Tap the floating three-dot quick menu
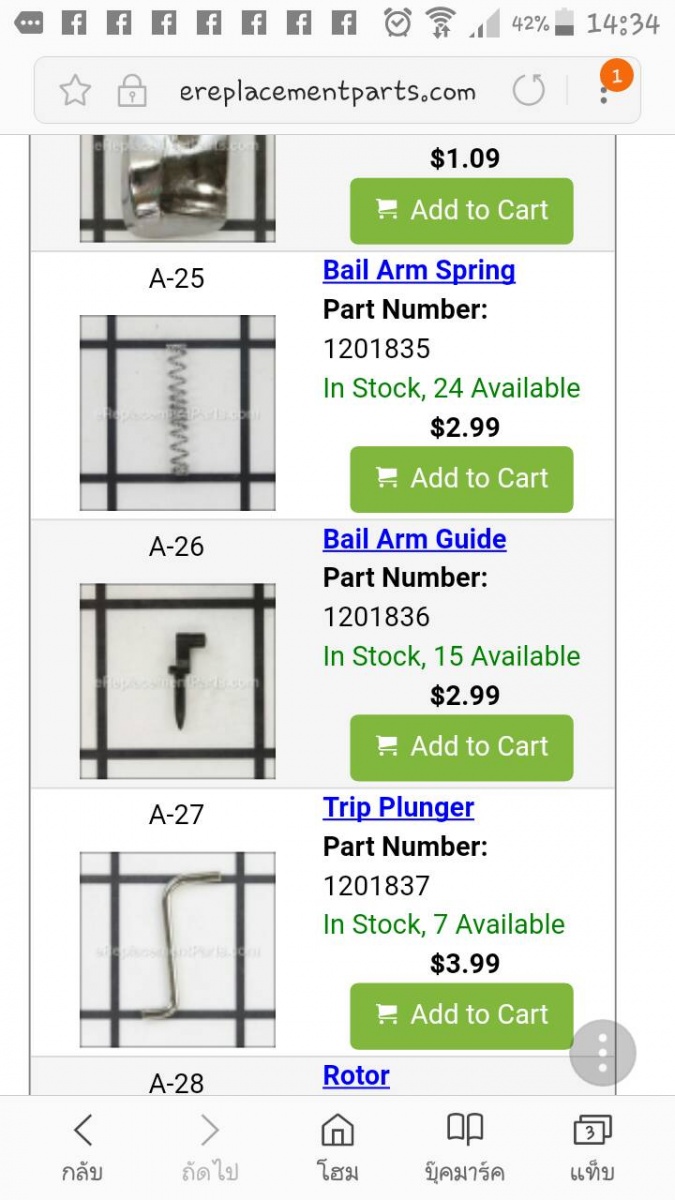The image size is (675, 1200). coord(602,1053)
